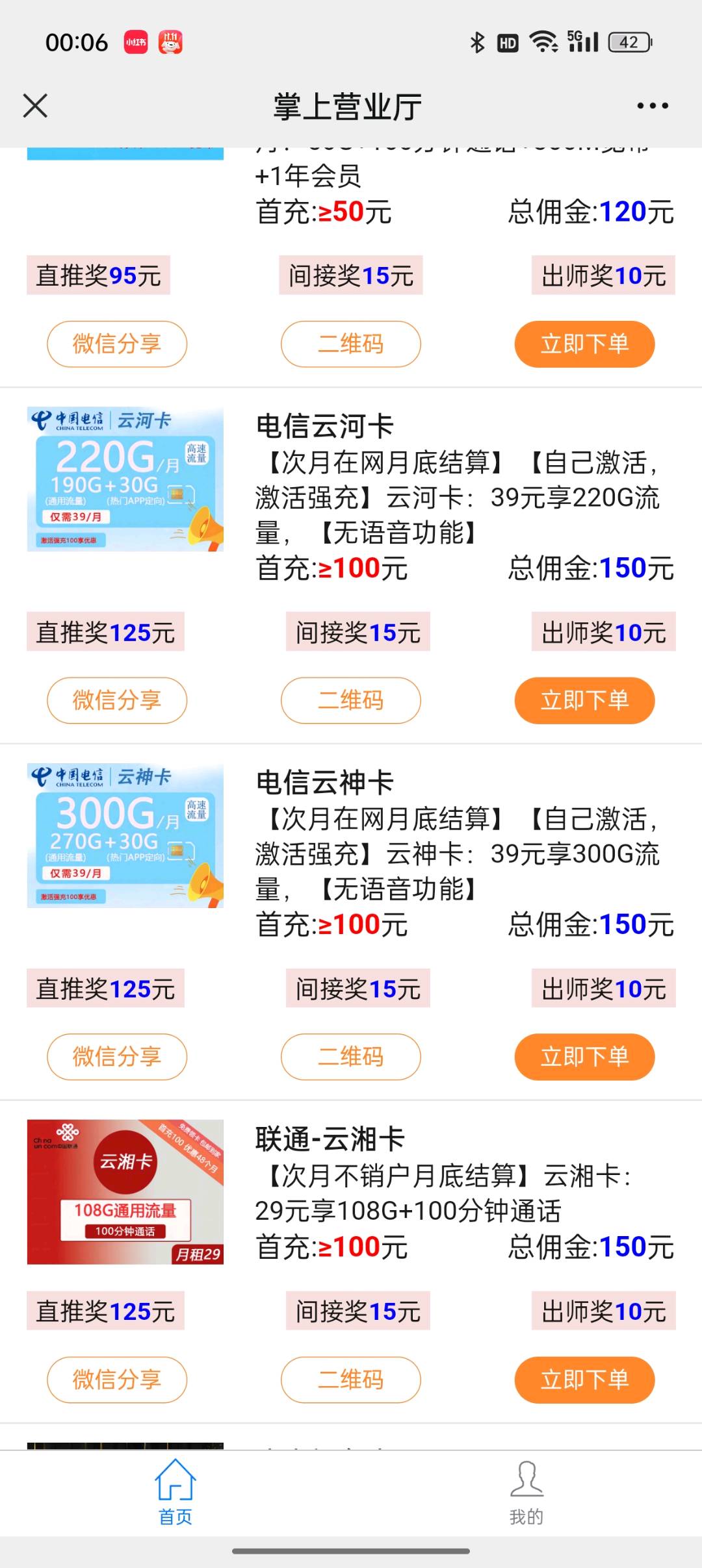Close the 掌上营业厅 page
Screen dimensions: 702x1568
click(36, 105)
